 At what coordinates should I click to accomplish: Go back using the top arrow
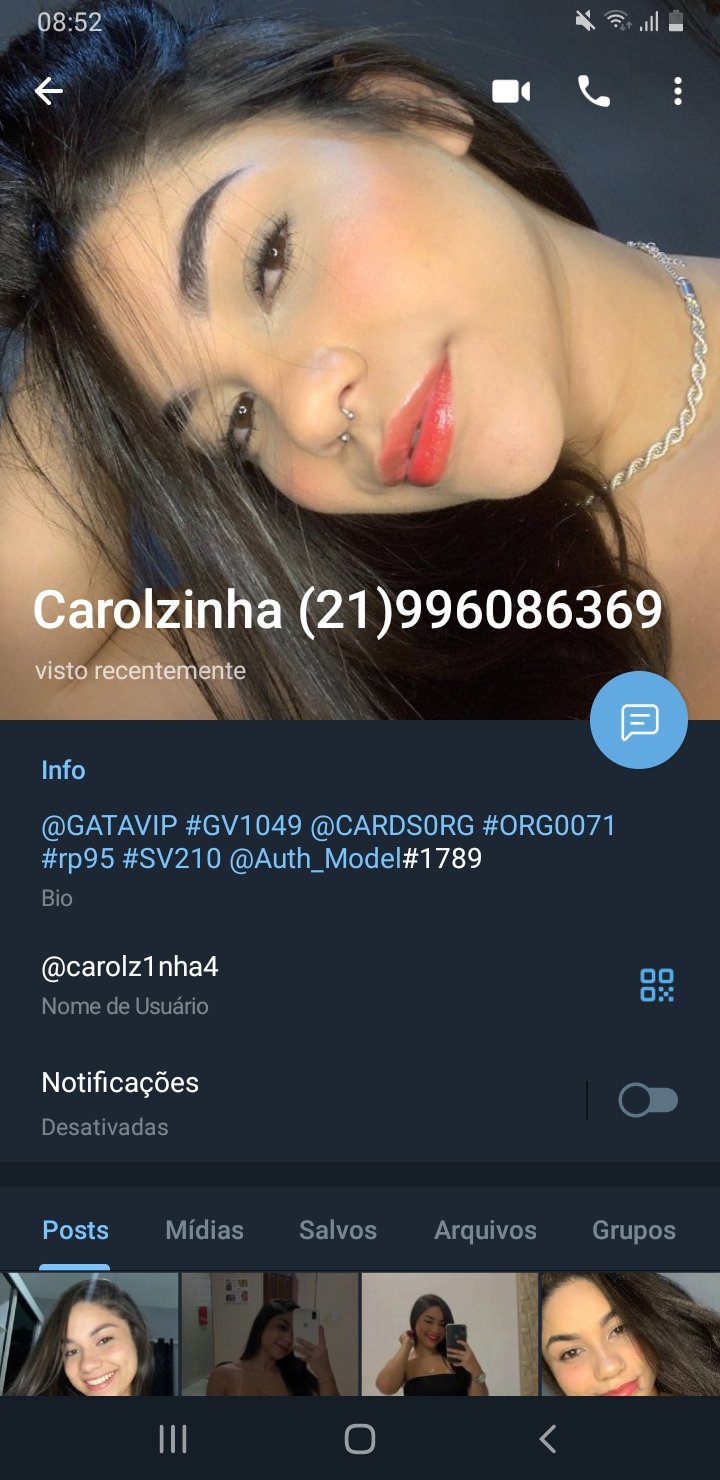tap(48, 92)
